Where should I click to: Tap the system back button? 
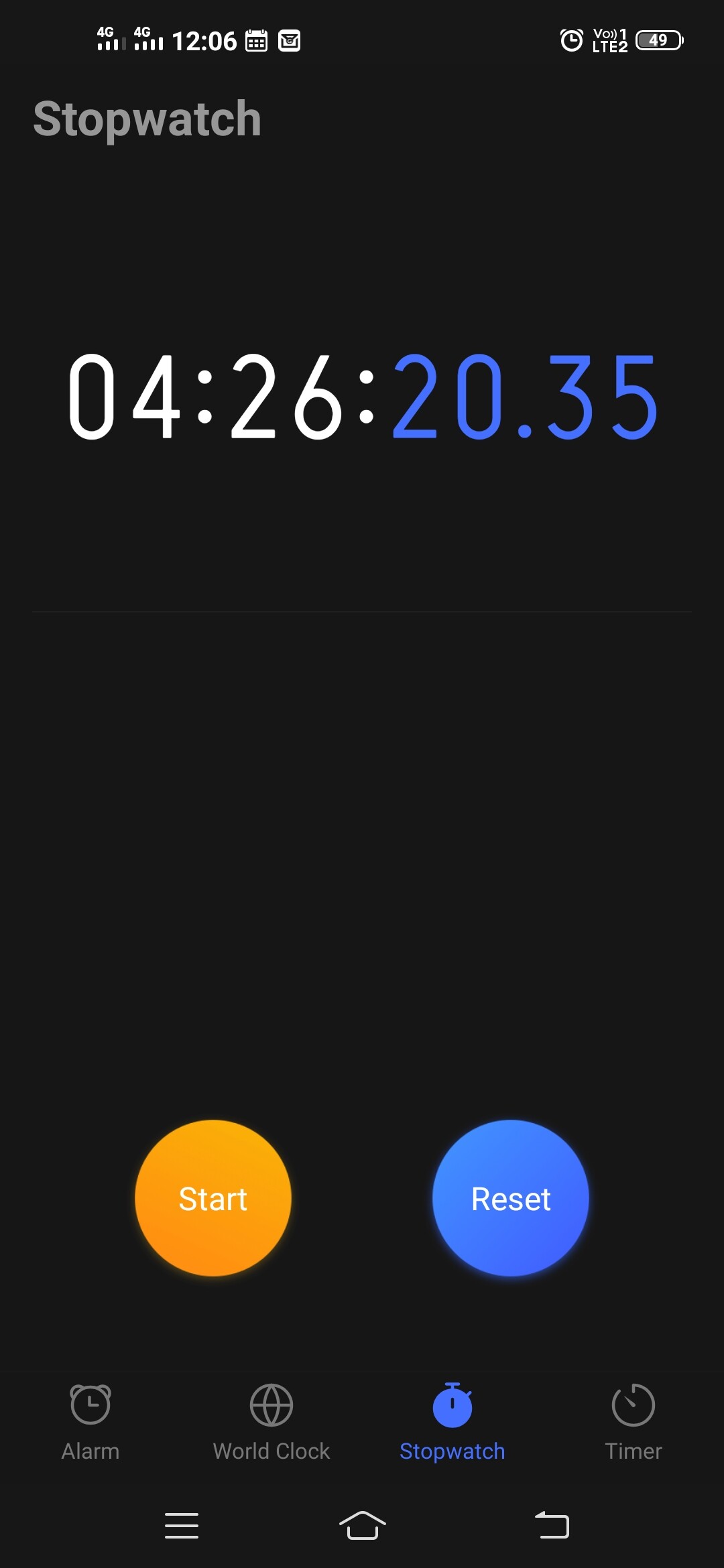(x=552, y=1526)
